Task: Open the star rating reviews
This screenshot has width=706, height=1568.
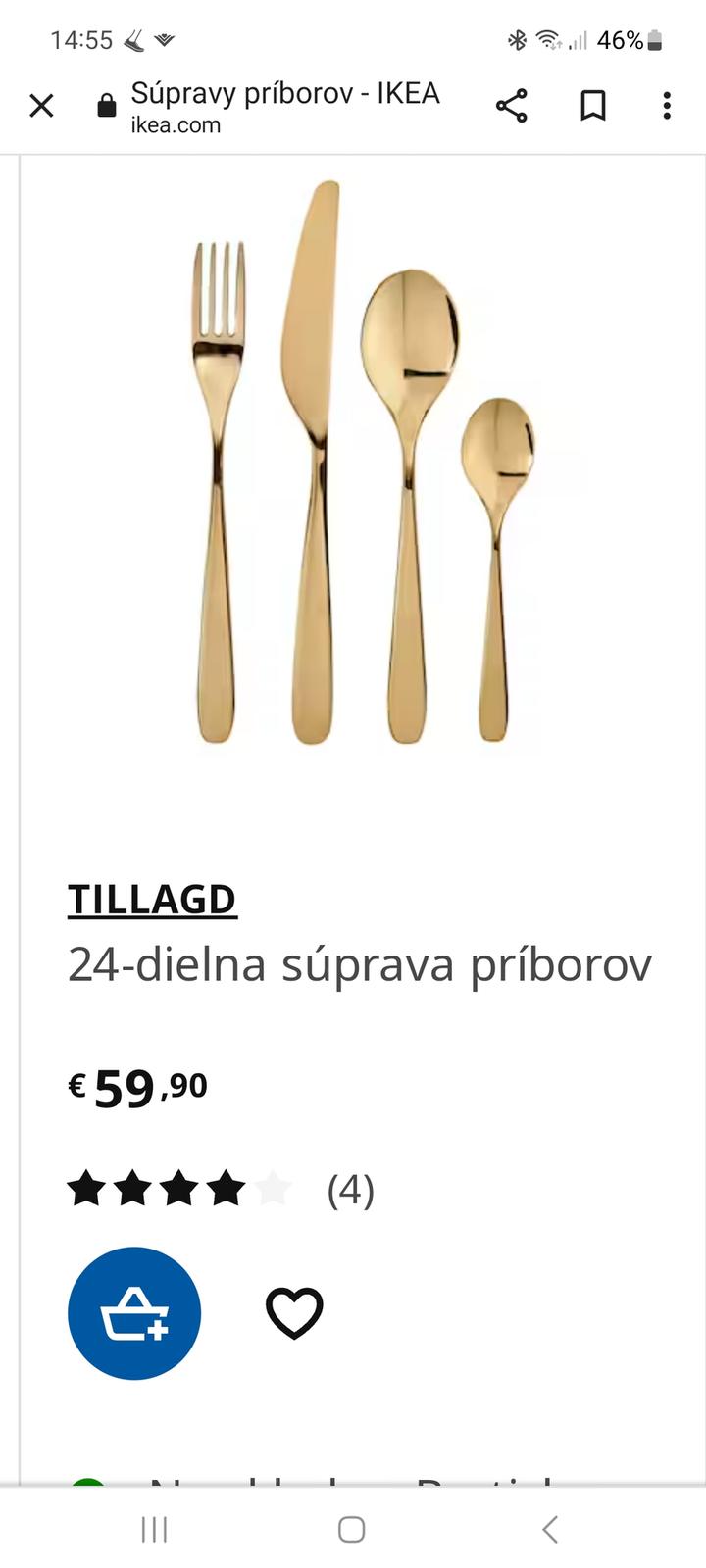Action: pyautogui.click(x=221, y=1190)
